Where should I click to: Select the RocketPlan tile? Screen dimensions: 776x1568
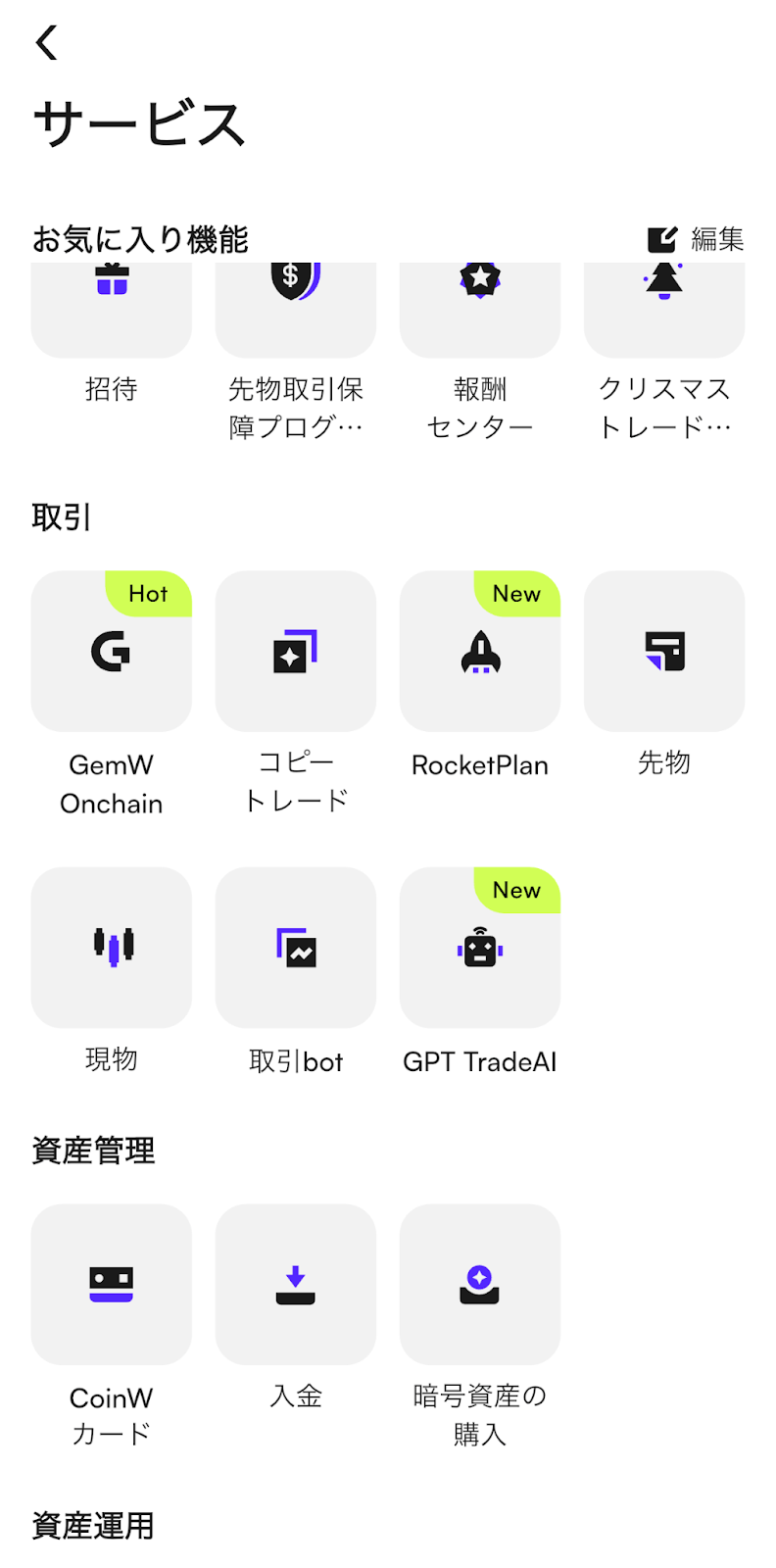pos(479,652)
